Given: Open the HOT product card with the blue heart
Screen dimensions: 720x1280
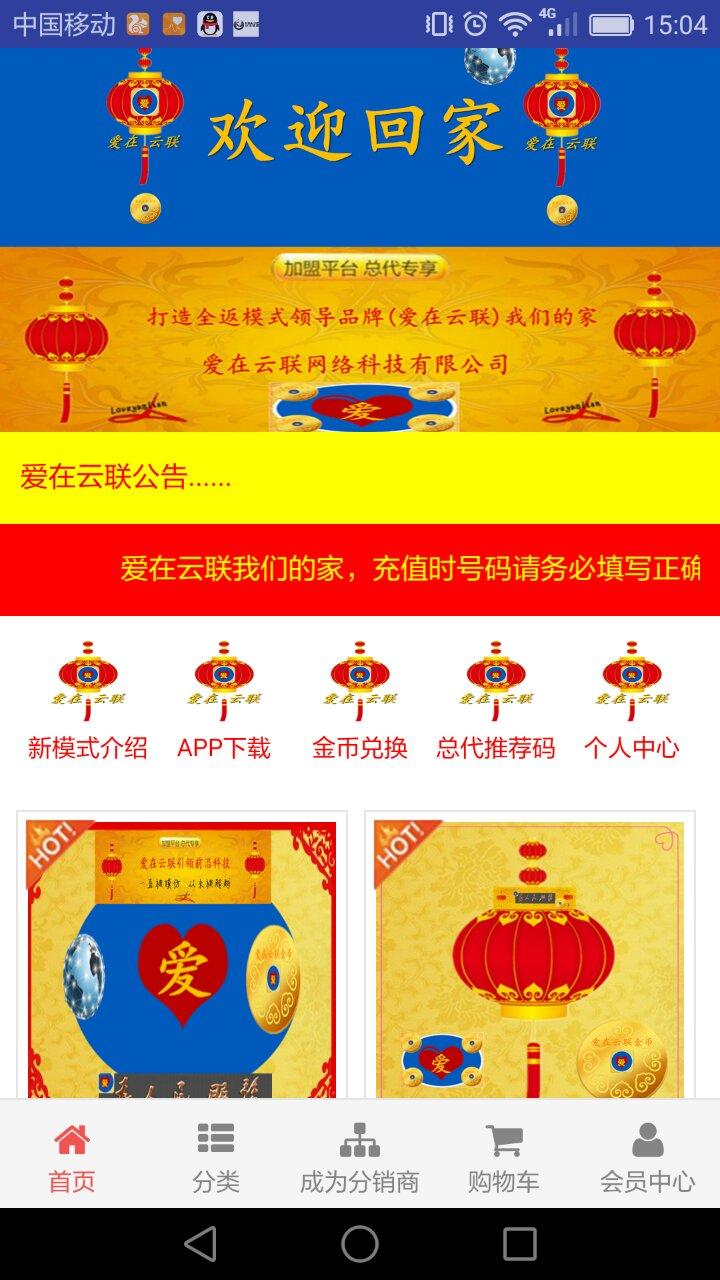Looking at the screenshot, I should tap(182, 960).
